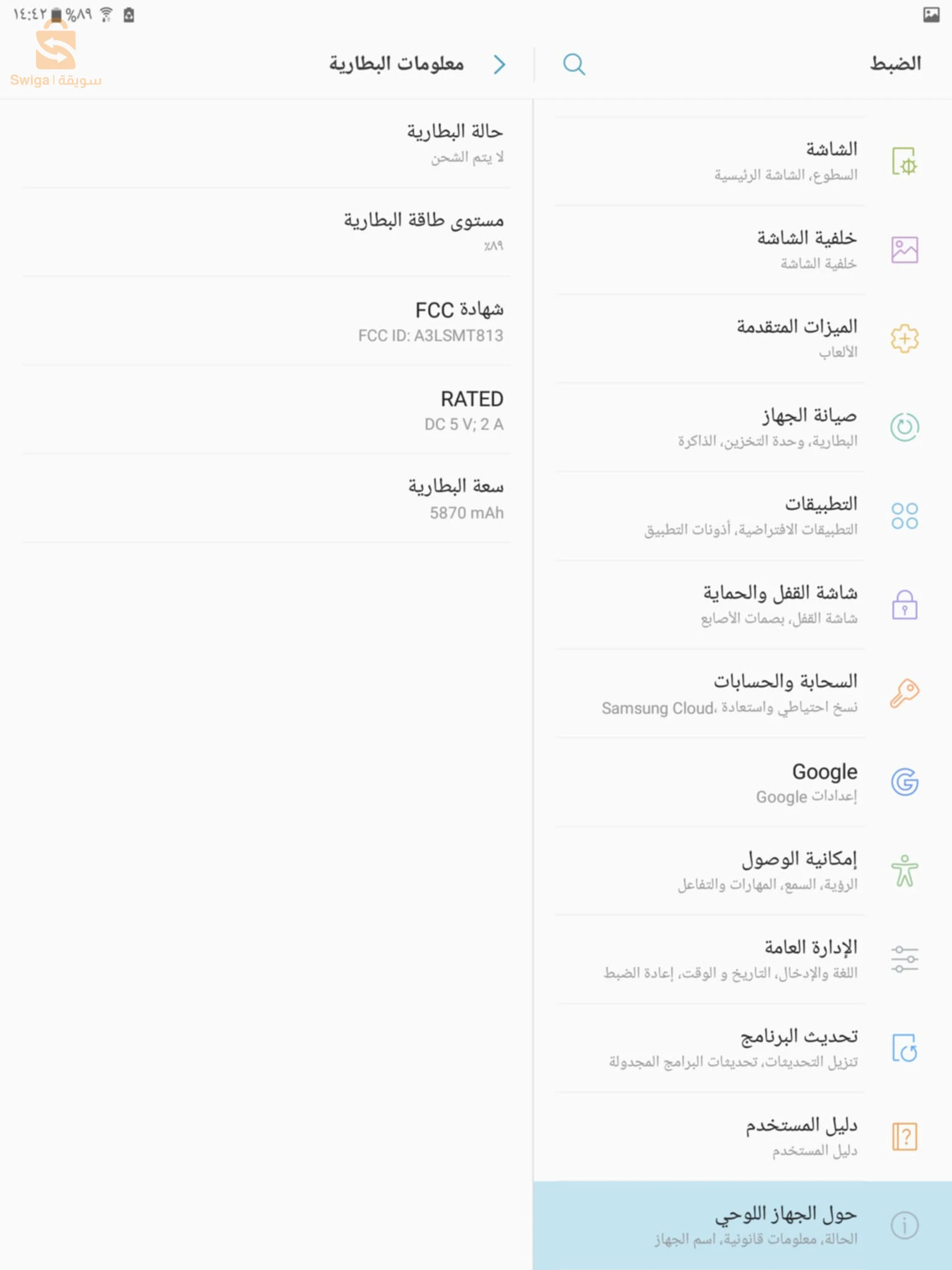Open Google settings row

point(744,782)
